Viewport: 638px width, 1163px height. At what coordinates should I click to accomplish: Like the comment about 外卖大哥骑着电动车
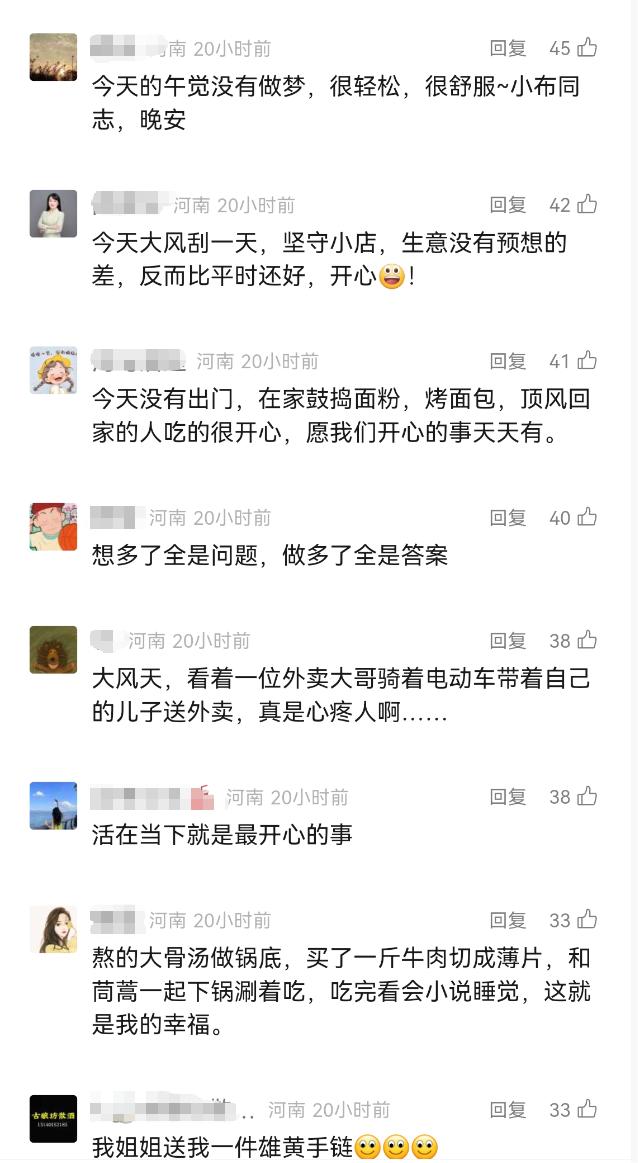pos(586,640)
